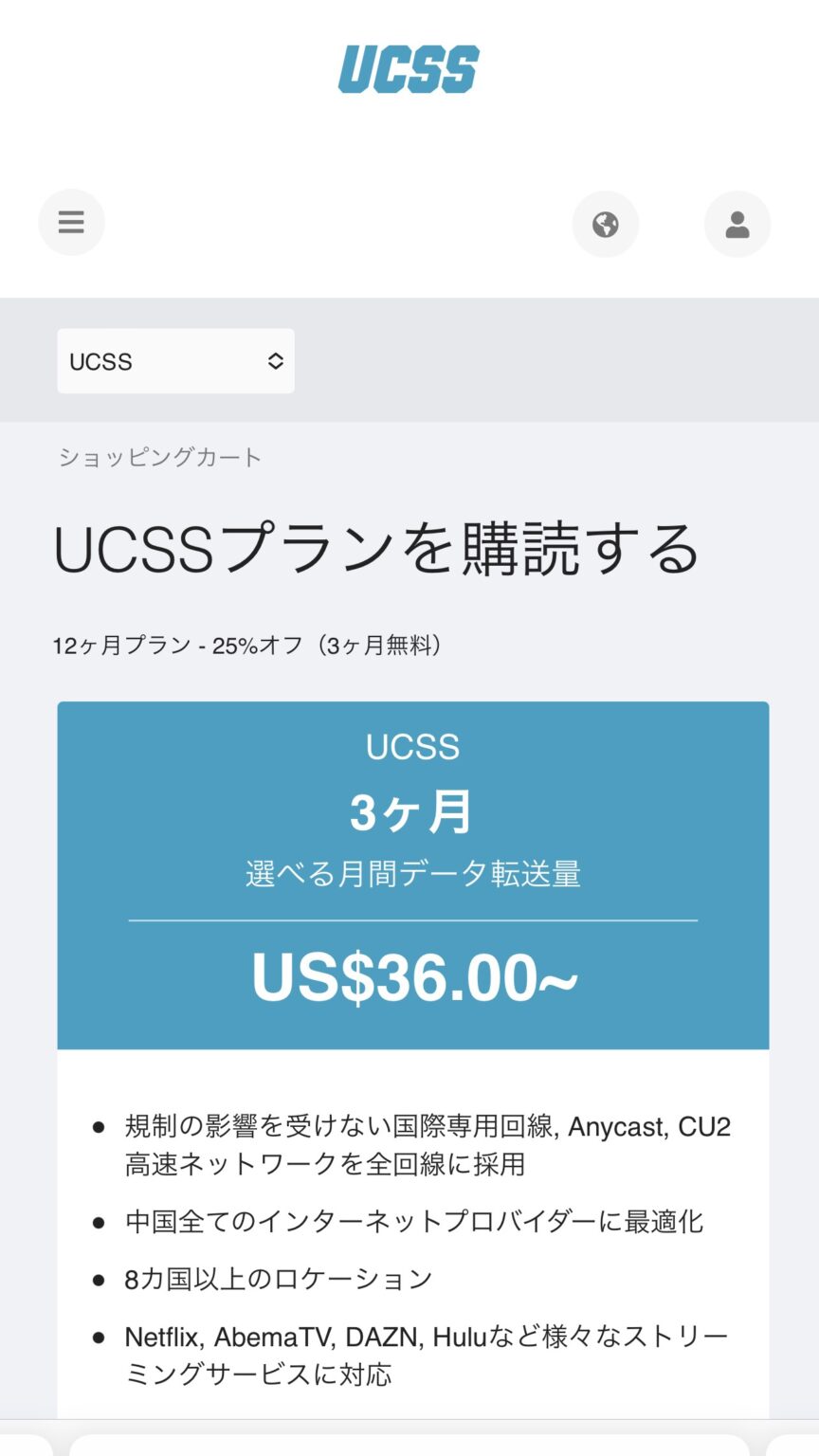Viewport: 819px width, 1456px height.
Task: Click 選べる月間データ転送量 in the plan card
Action: click(x=412, y=874)
